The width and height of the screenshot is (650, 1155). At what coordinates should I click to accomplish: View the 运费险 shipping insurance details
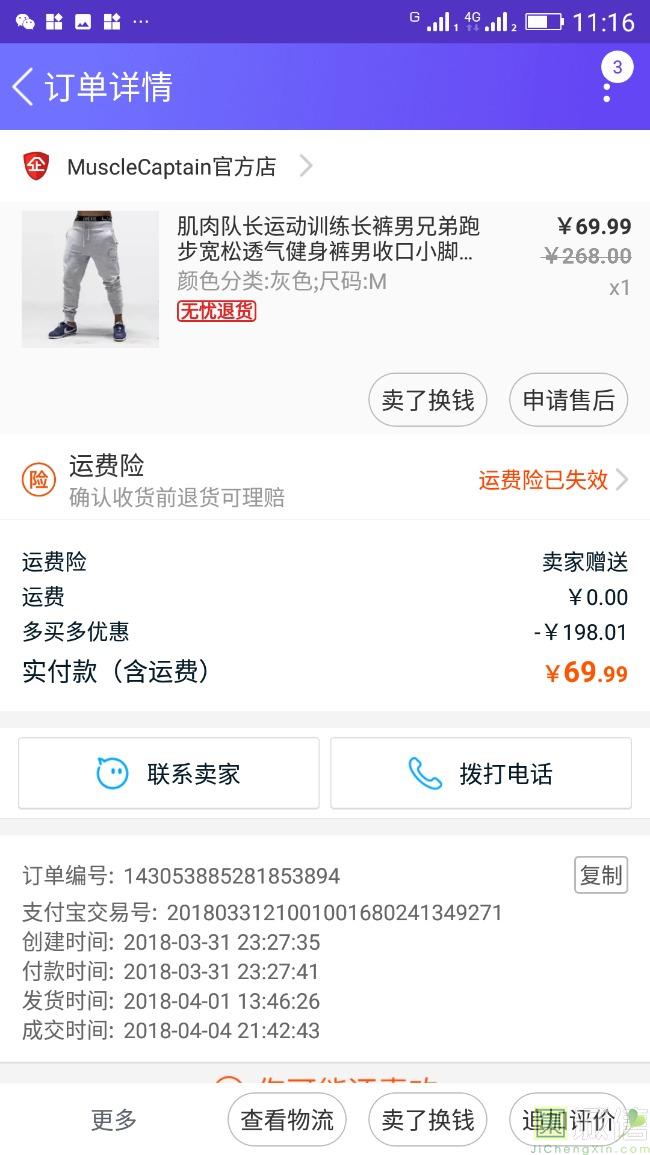click(x=325, y=480)
